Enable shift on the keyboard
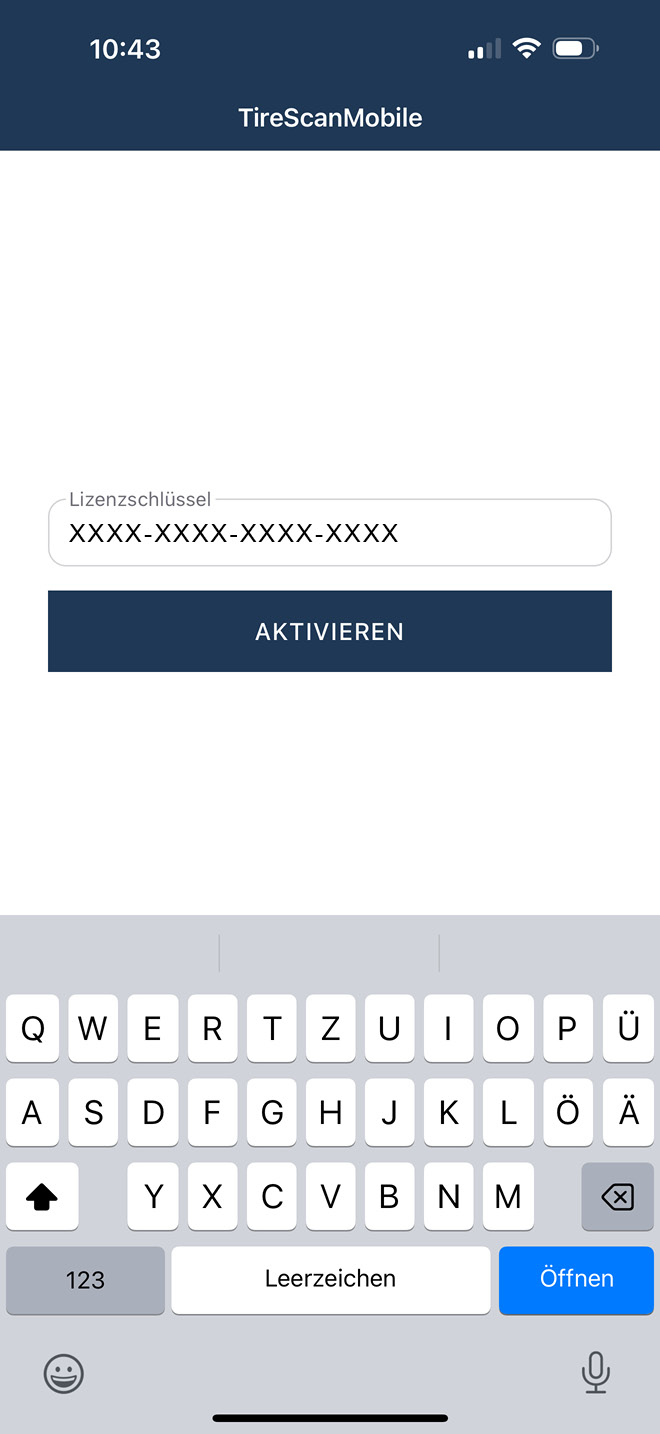 (x=42, y=1196)
